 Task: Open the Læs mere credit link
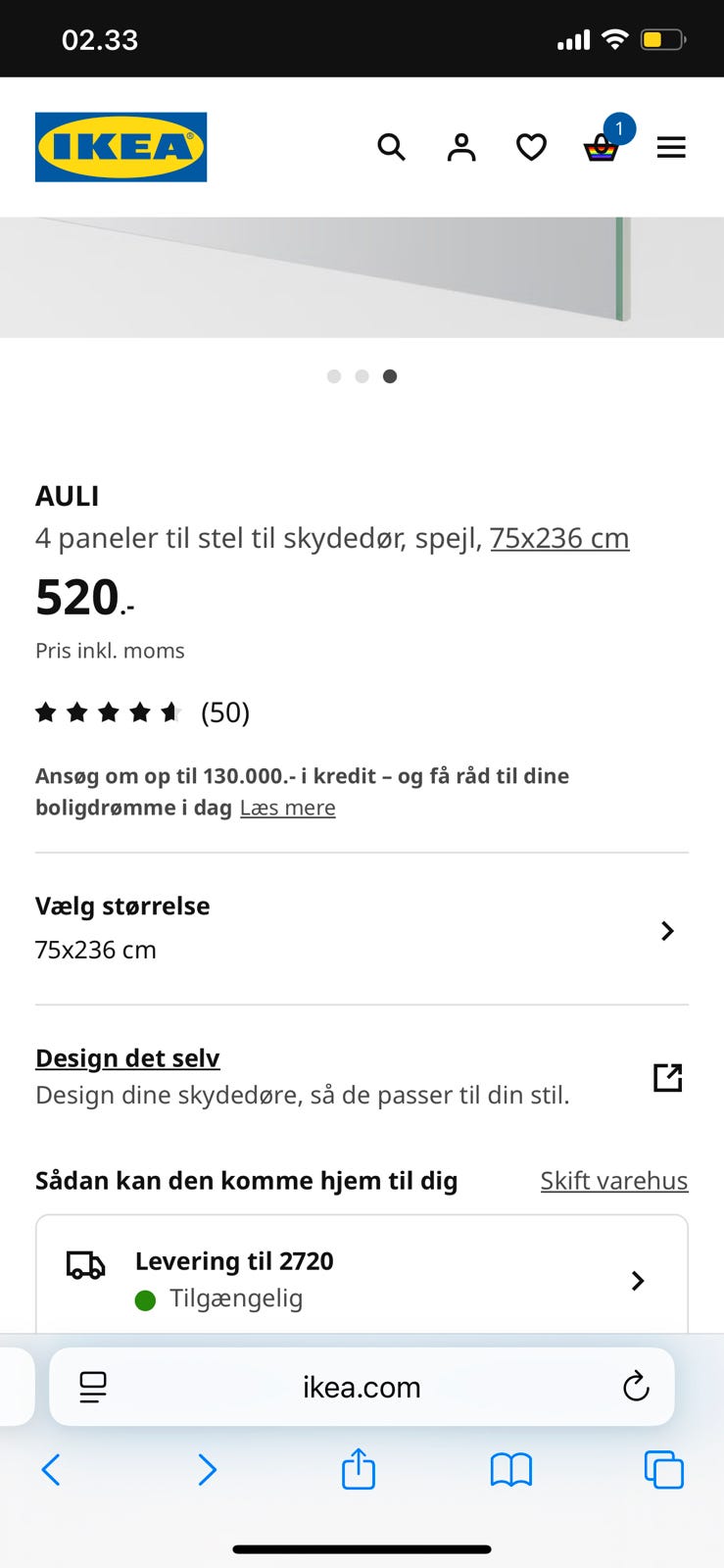pyautogui.click(x=287, y=808)
